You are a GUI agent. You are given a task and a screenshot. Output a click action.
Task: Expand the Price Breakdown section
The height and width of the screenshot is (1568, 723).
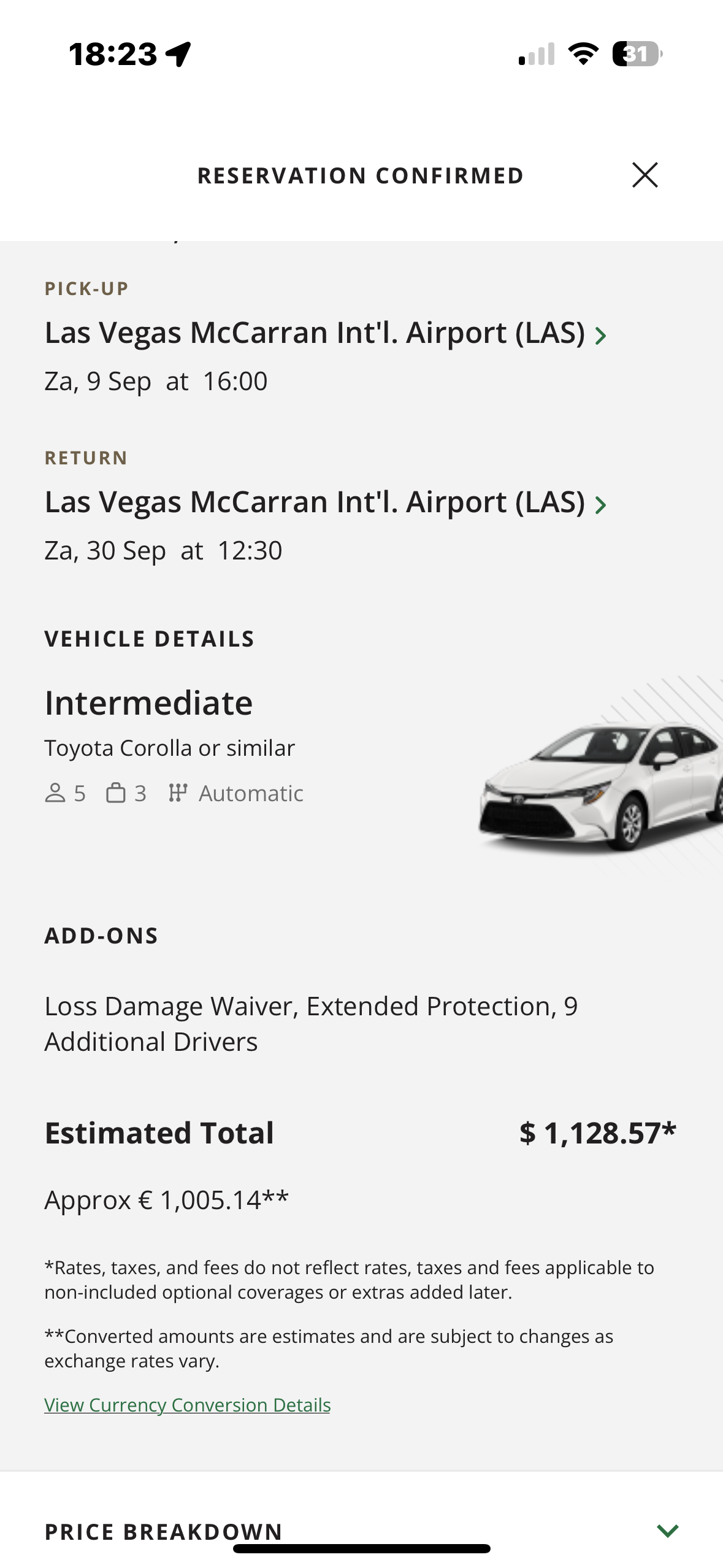(x=667, y=1530)
